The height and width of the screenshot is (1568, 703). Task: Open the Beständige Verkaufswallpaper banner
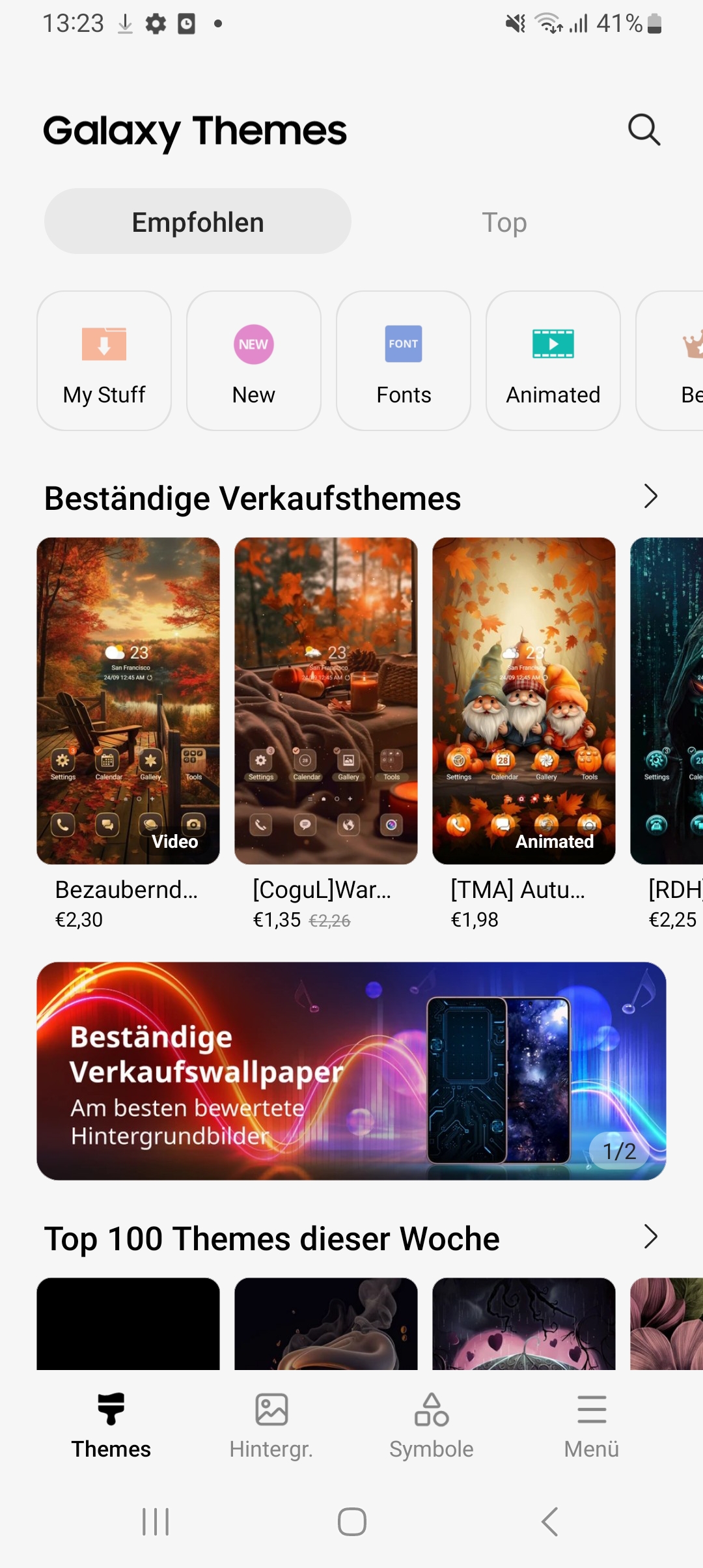click(x=351, y=1071)
